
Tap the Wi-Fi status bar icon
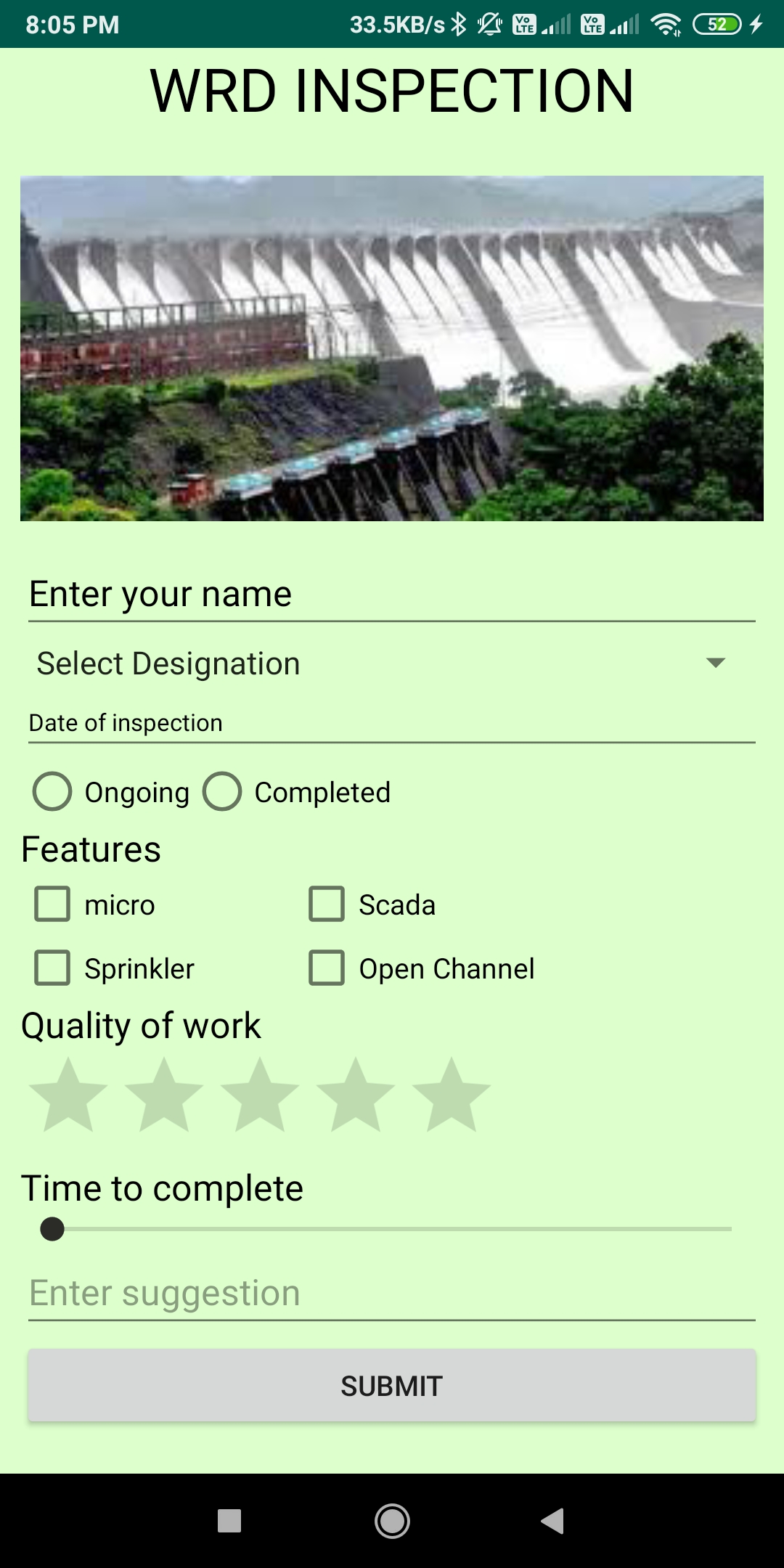666,24
